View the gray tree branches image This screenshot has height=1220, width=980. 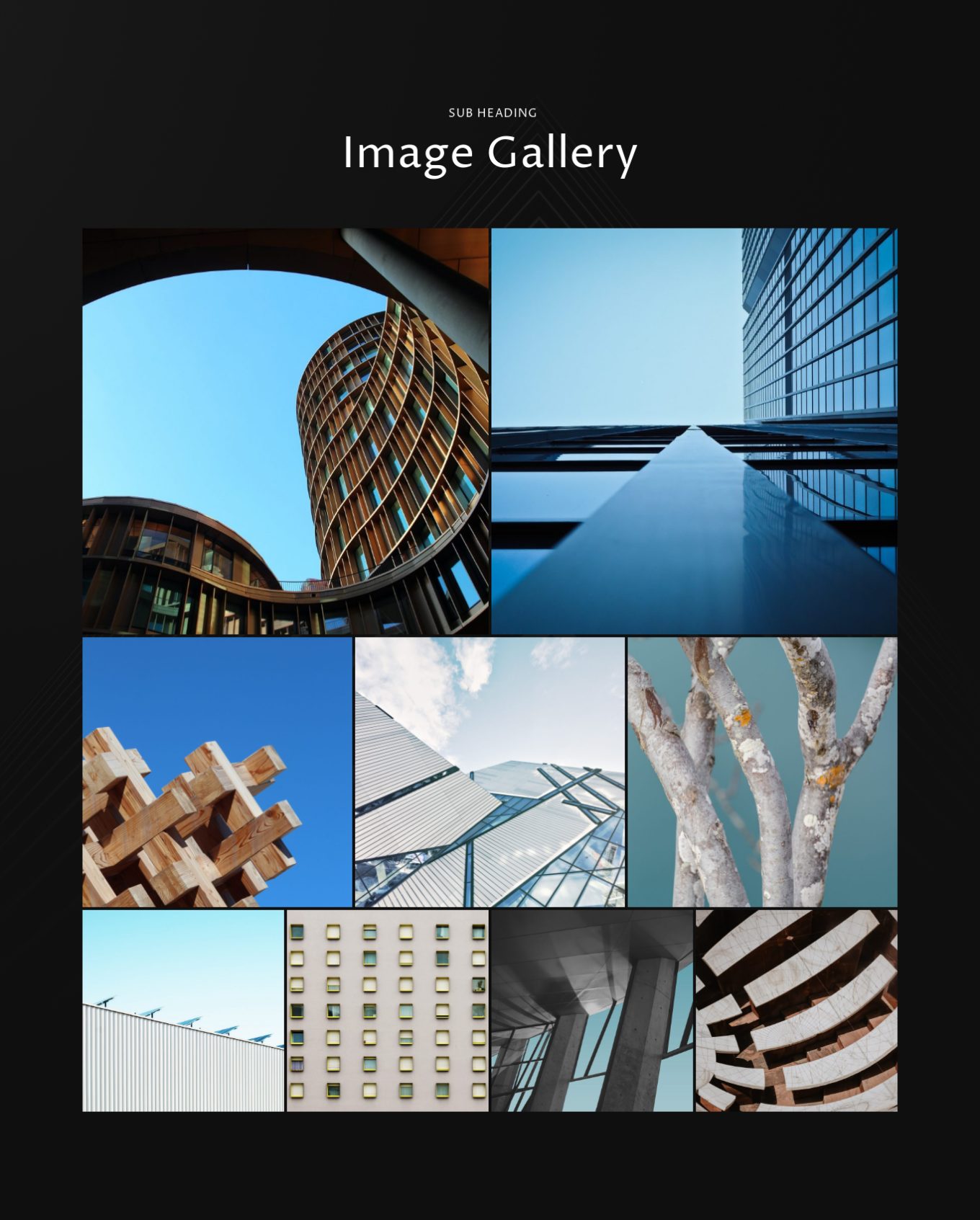tap(762, 772)
